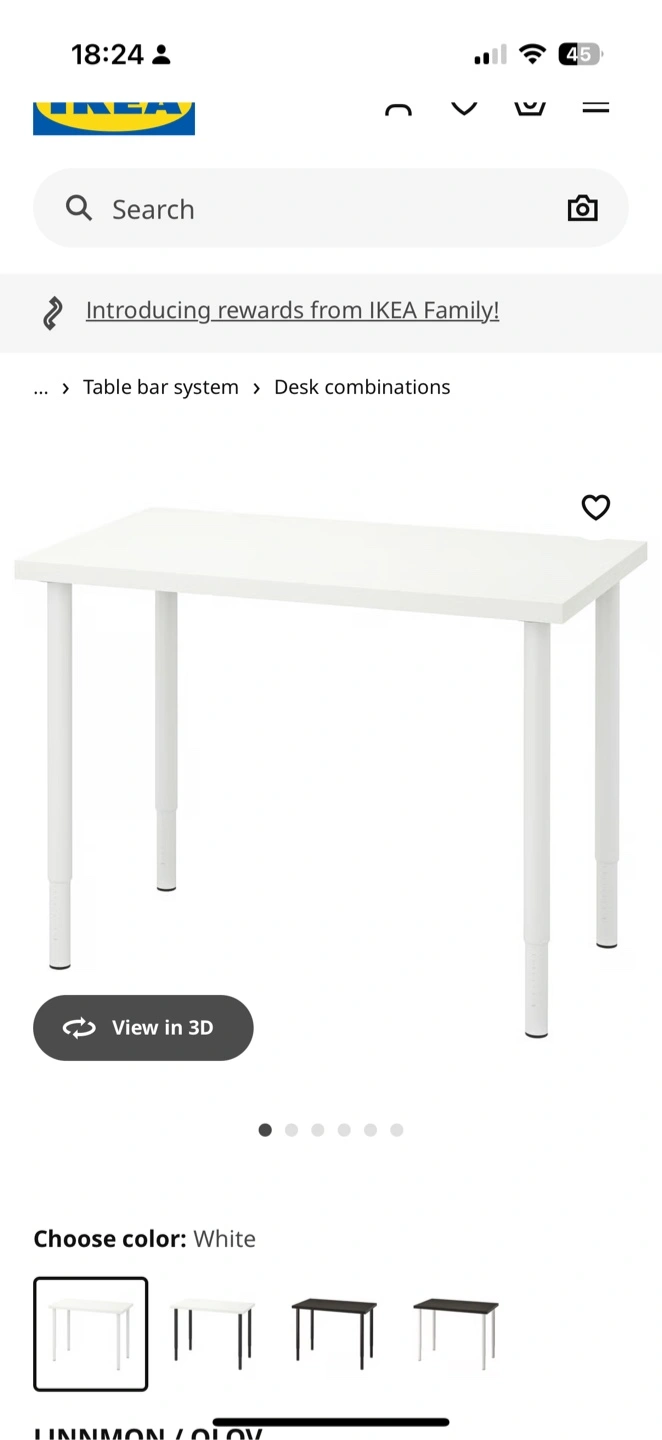Select the all-white desk color option
This screenshot has height=1440, width=662.
coord(91,1333)
